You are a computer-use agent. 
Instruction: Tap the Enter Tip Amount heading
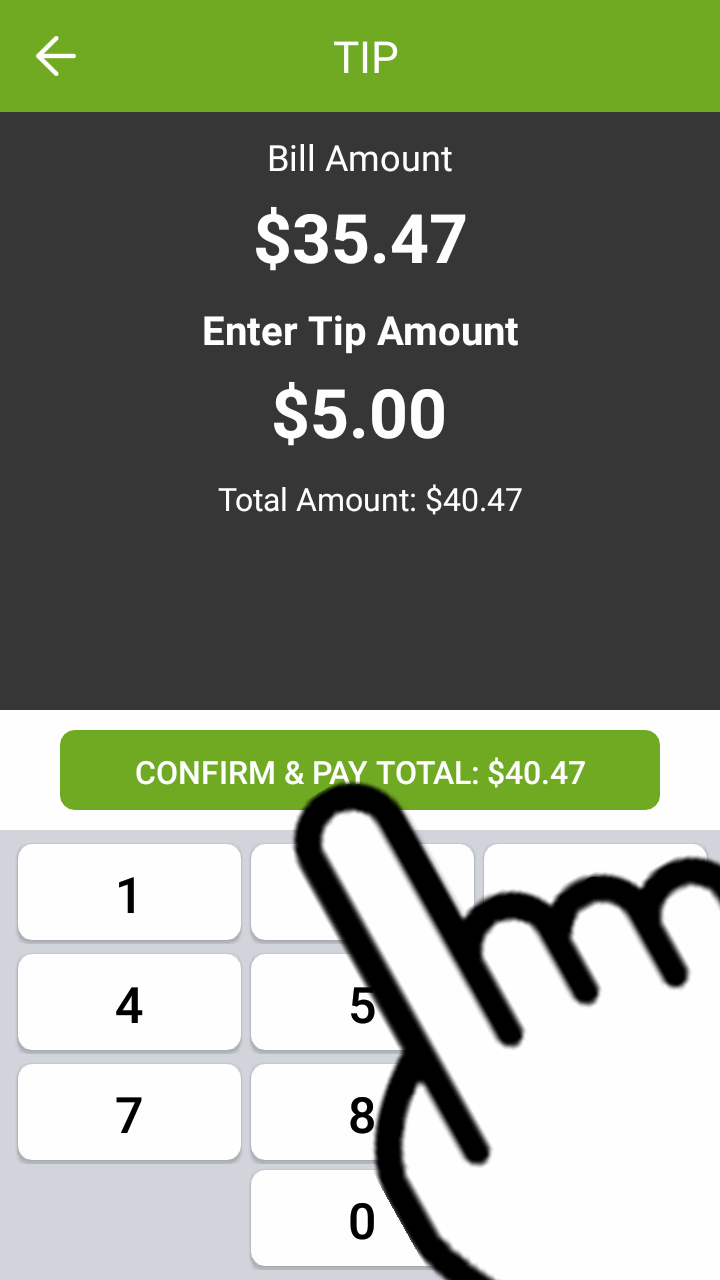coord(360,331)
